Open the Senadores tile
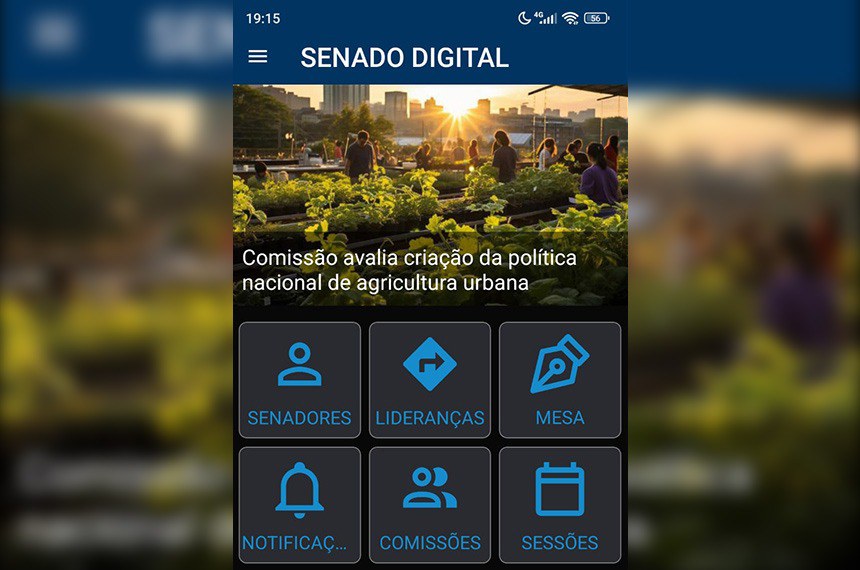 pos(300,380)
